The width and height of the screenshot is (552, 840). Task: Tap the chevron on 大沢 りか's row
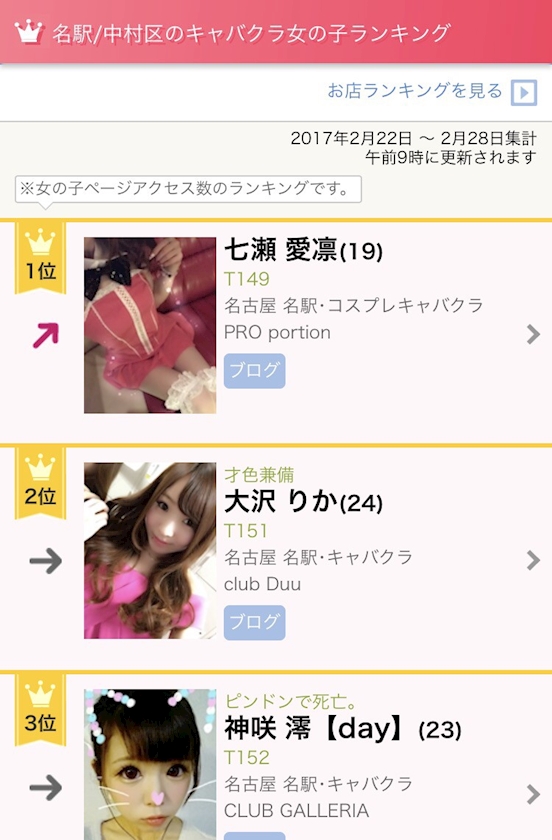[533, 560]
